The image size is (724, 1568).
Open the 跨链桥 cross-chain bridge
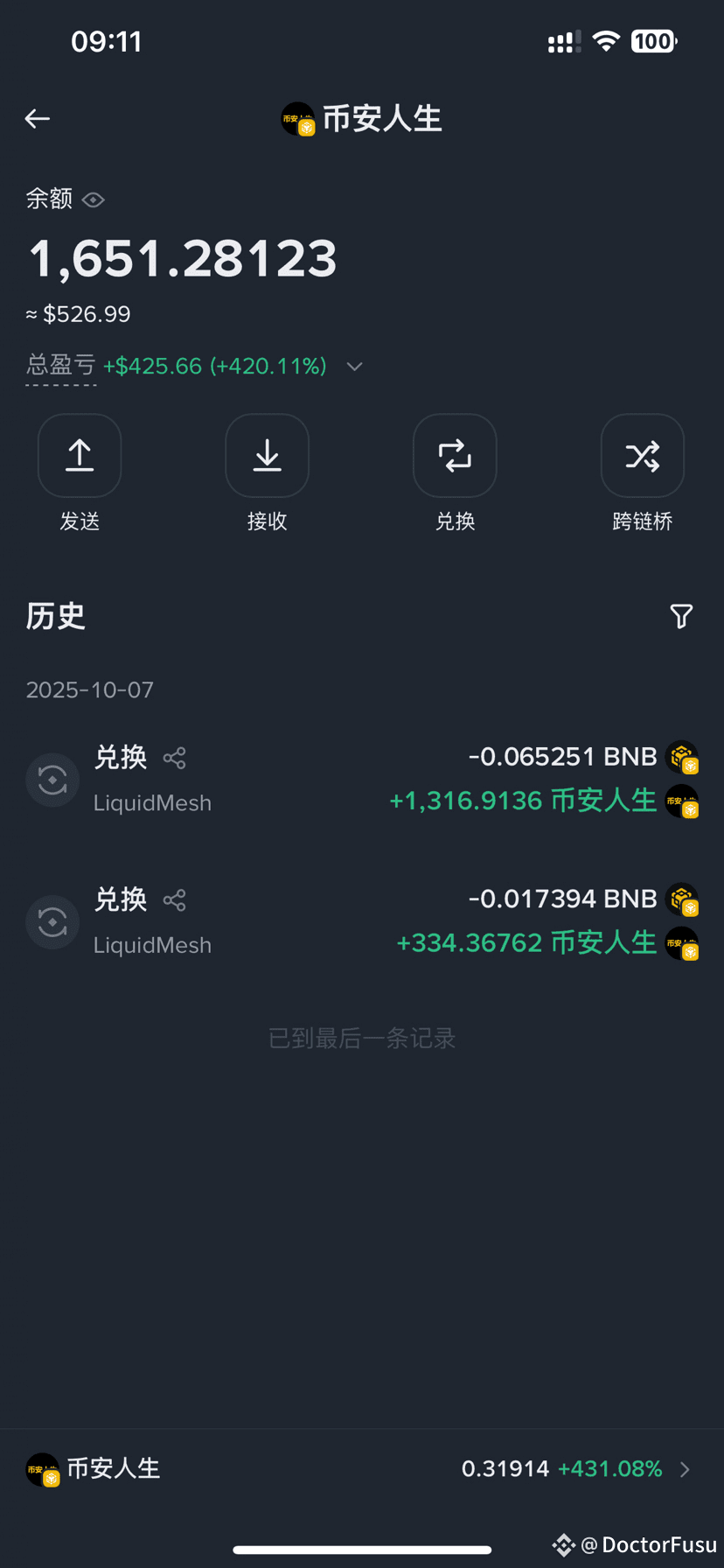(642, 456)
